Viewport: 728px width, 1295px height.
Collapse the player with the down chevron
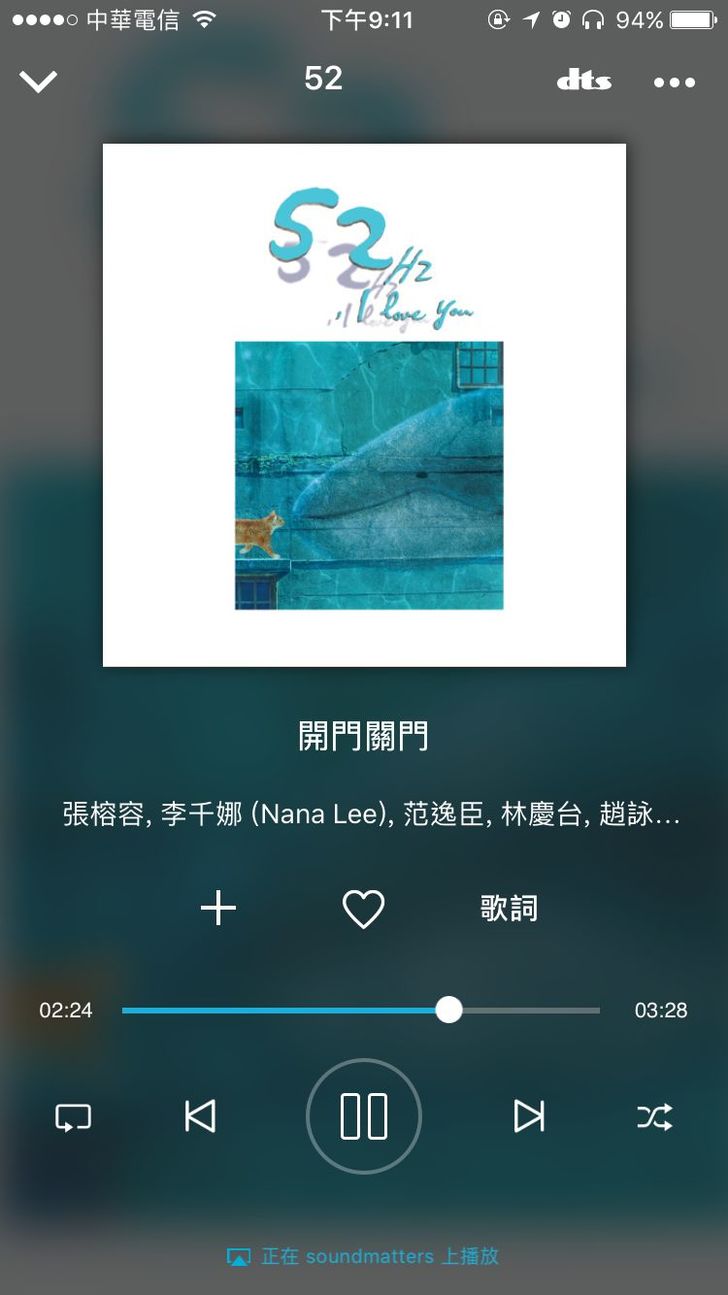tap(39, 81)
